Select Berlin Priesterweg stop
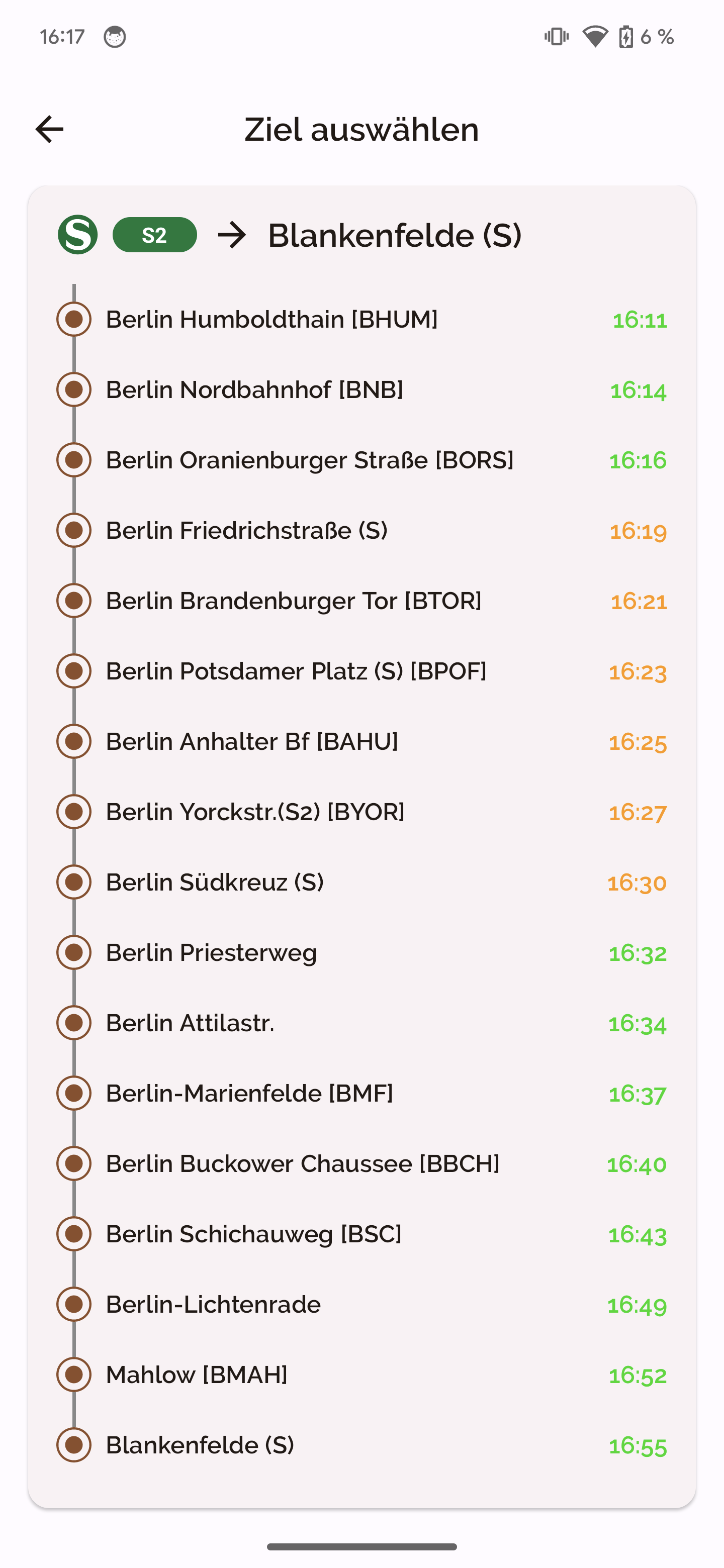The width and height of the screenshot is (724, 1568). 361,952
